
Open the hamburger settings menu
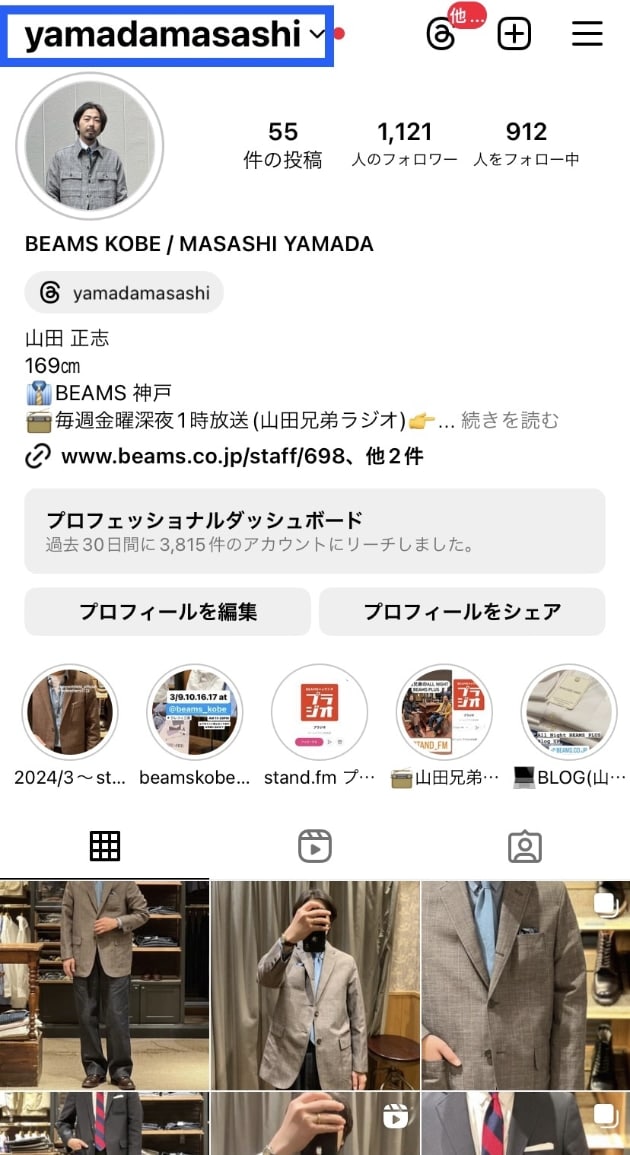587,35
